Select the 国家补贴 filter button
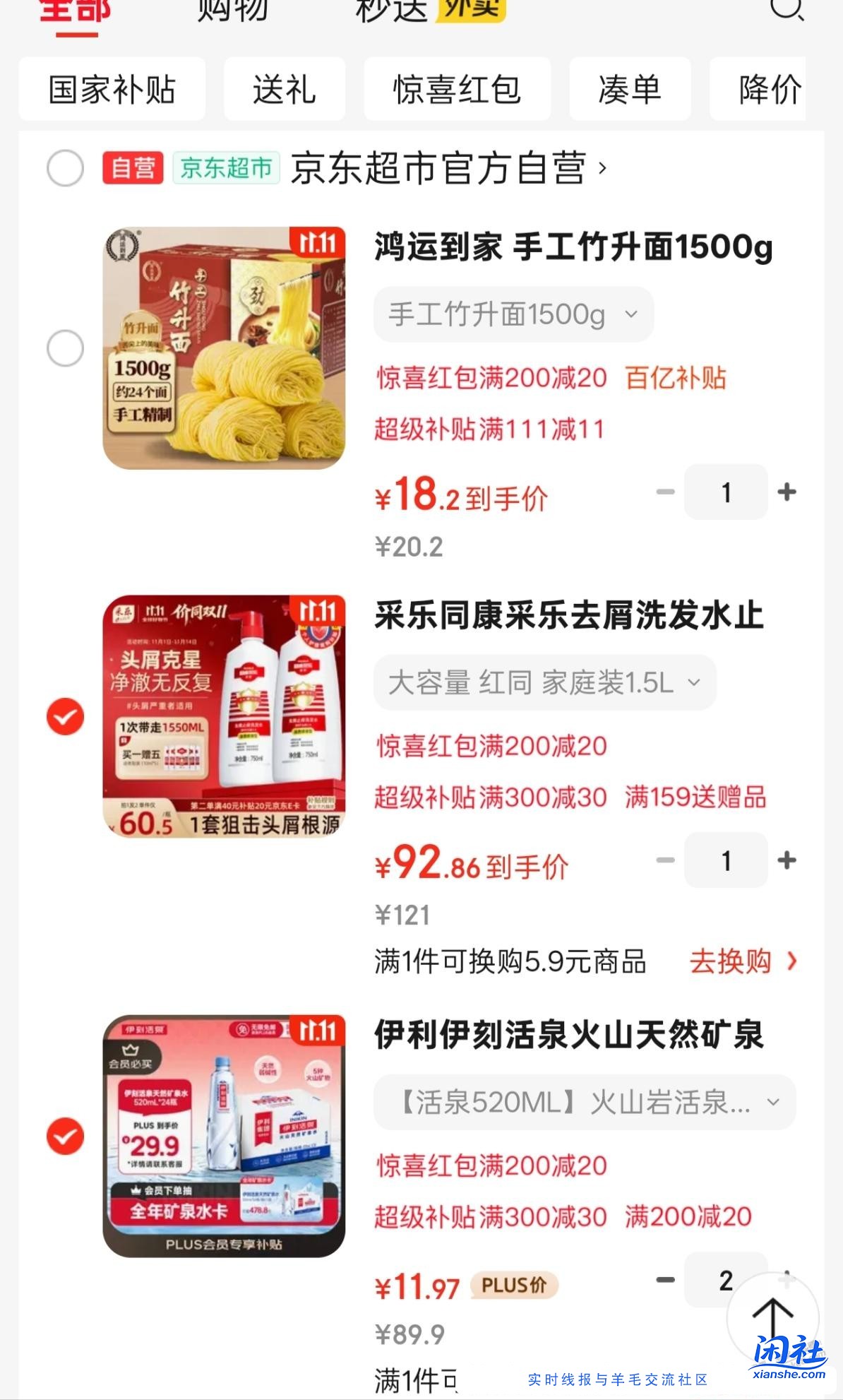Image resolution: width=843 pixels, height=1400 pixels. (112, 88)
